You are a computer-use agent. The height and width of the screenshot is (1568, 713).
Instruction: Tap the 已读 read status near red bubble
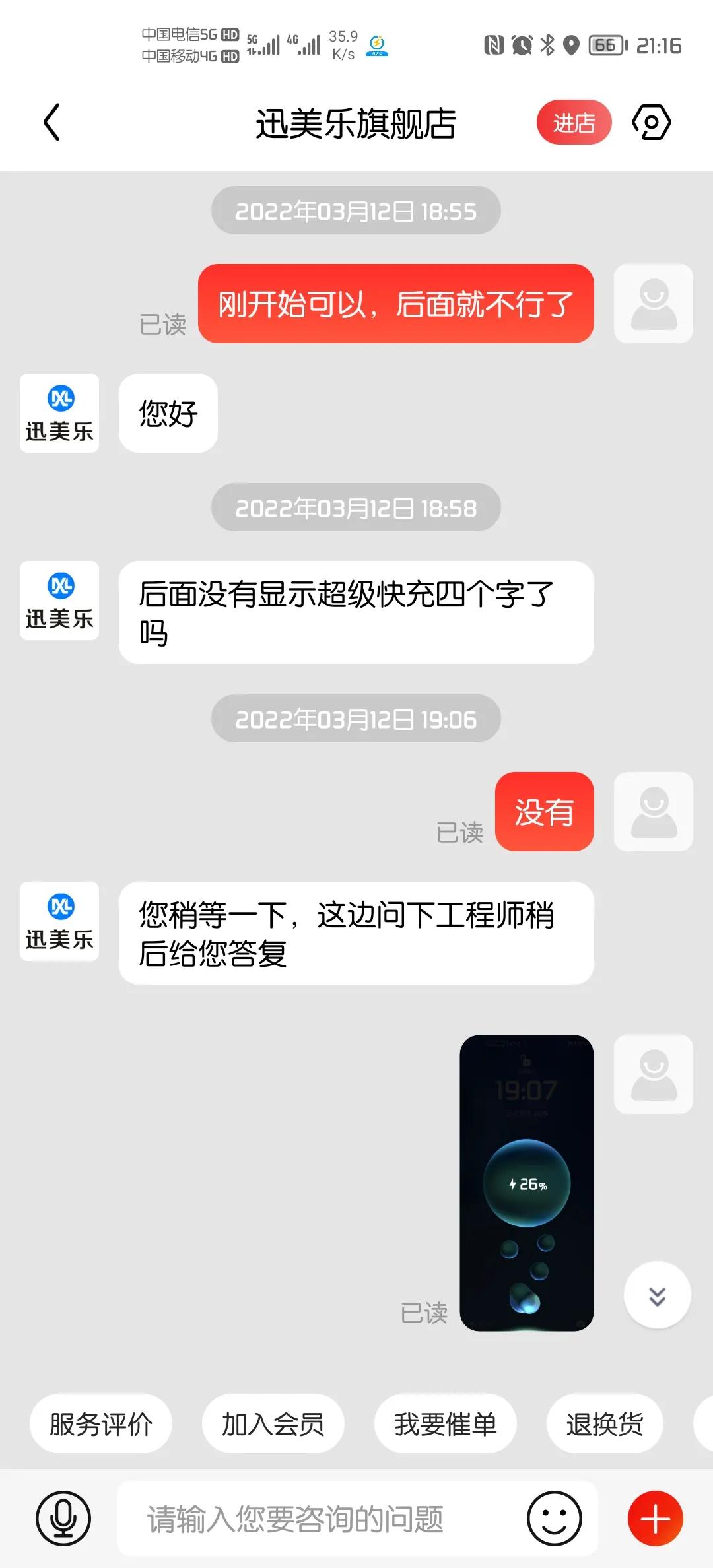164,325
